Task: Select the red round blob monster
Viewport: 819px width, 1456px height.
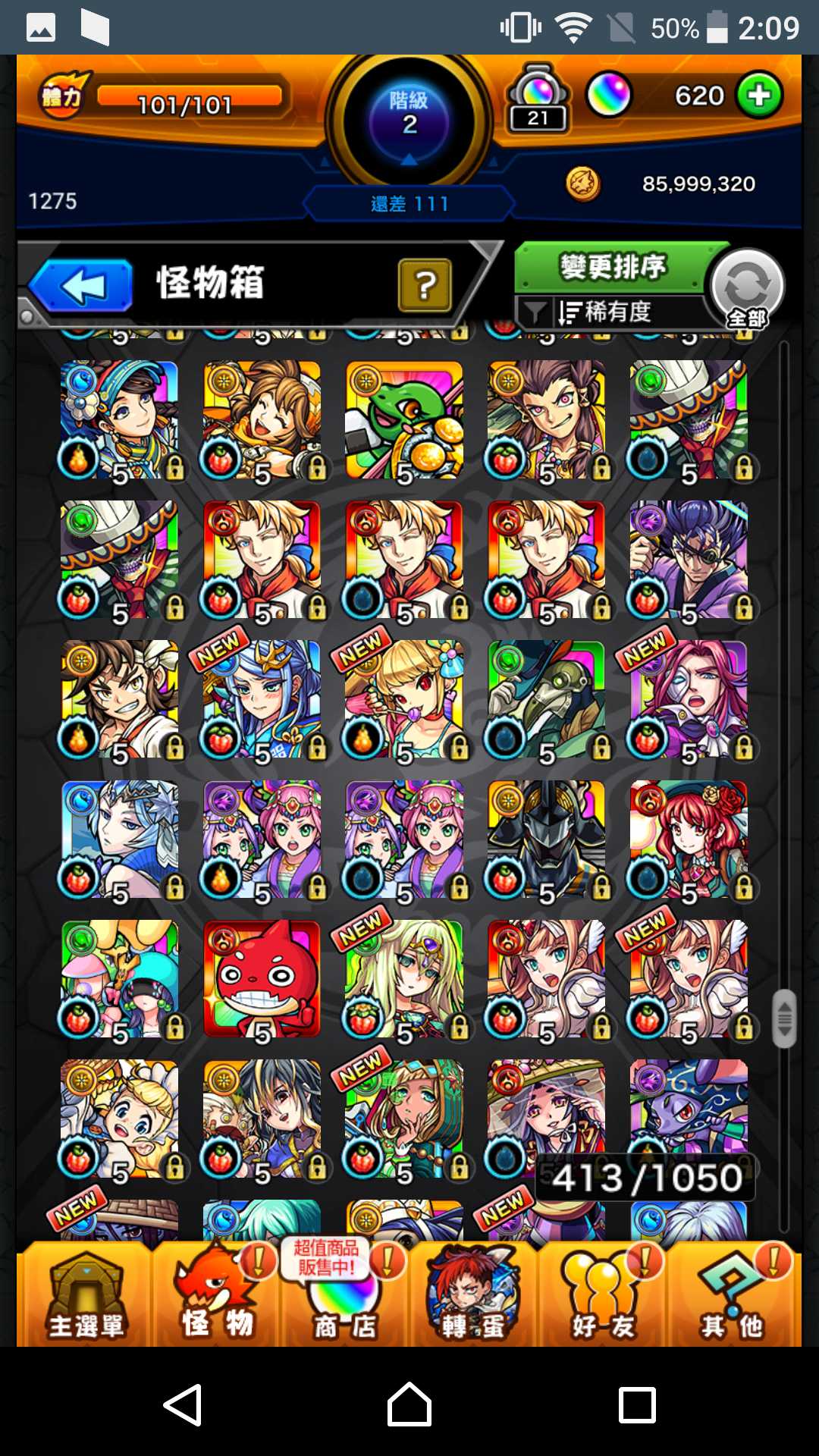Action: [262, 978]
